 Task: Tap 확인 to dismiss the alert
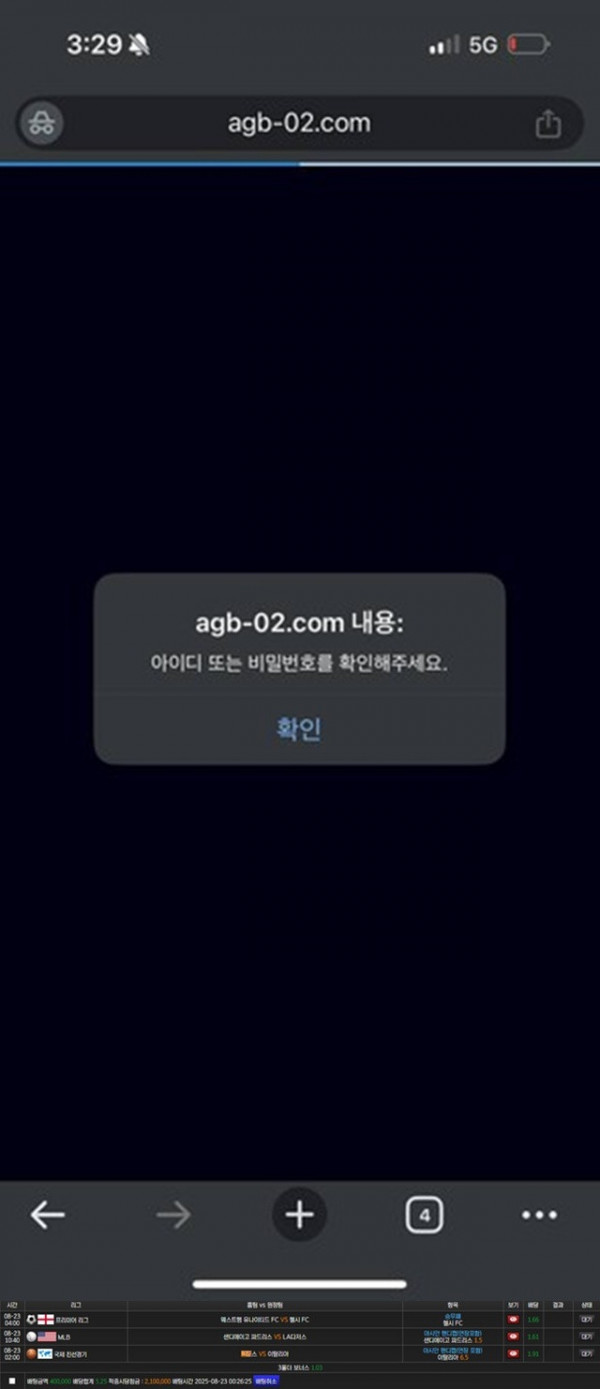click(x=299, y=729)
